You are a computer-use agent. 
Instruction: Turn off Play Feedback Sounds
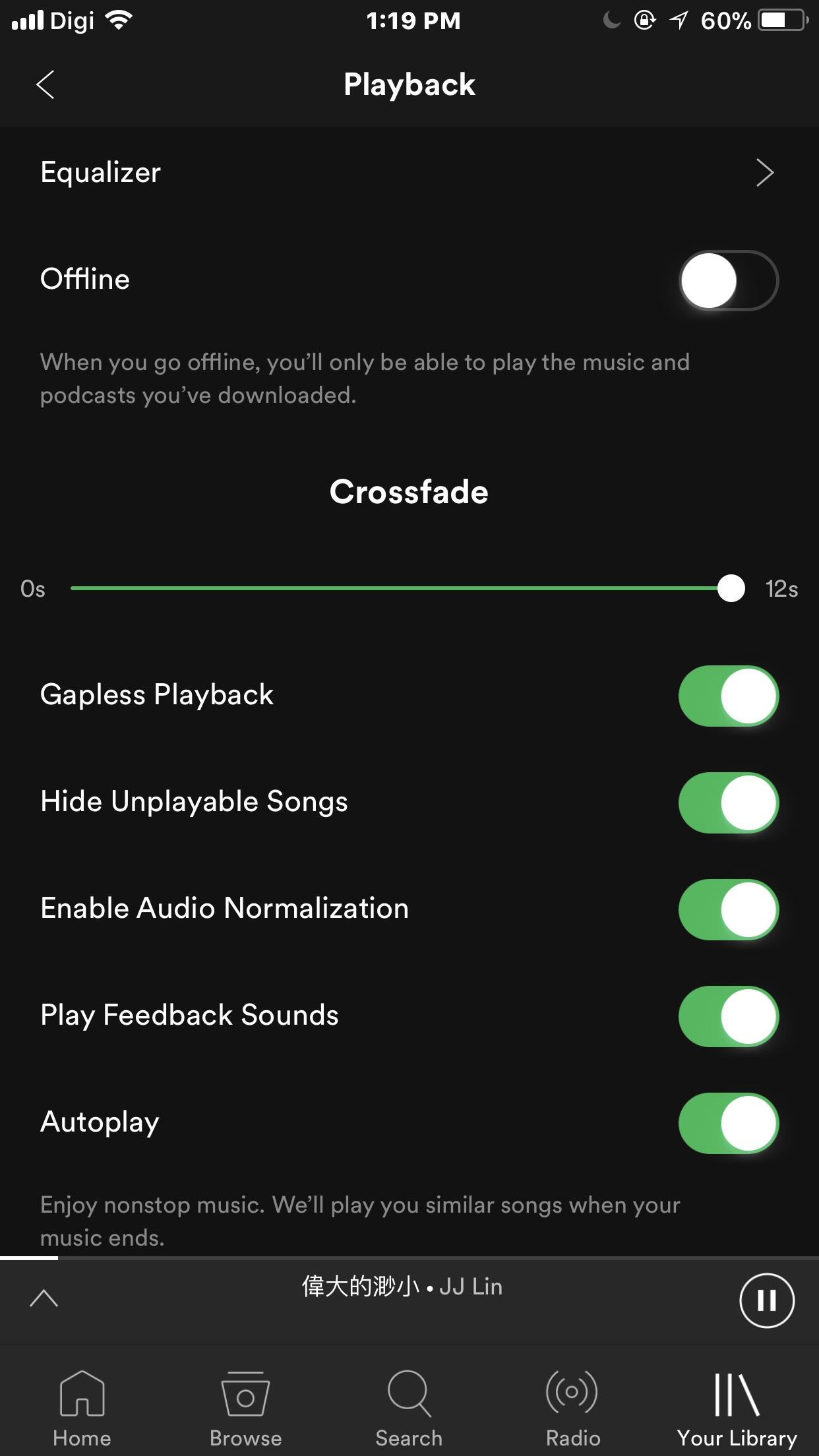728,1016
